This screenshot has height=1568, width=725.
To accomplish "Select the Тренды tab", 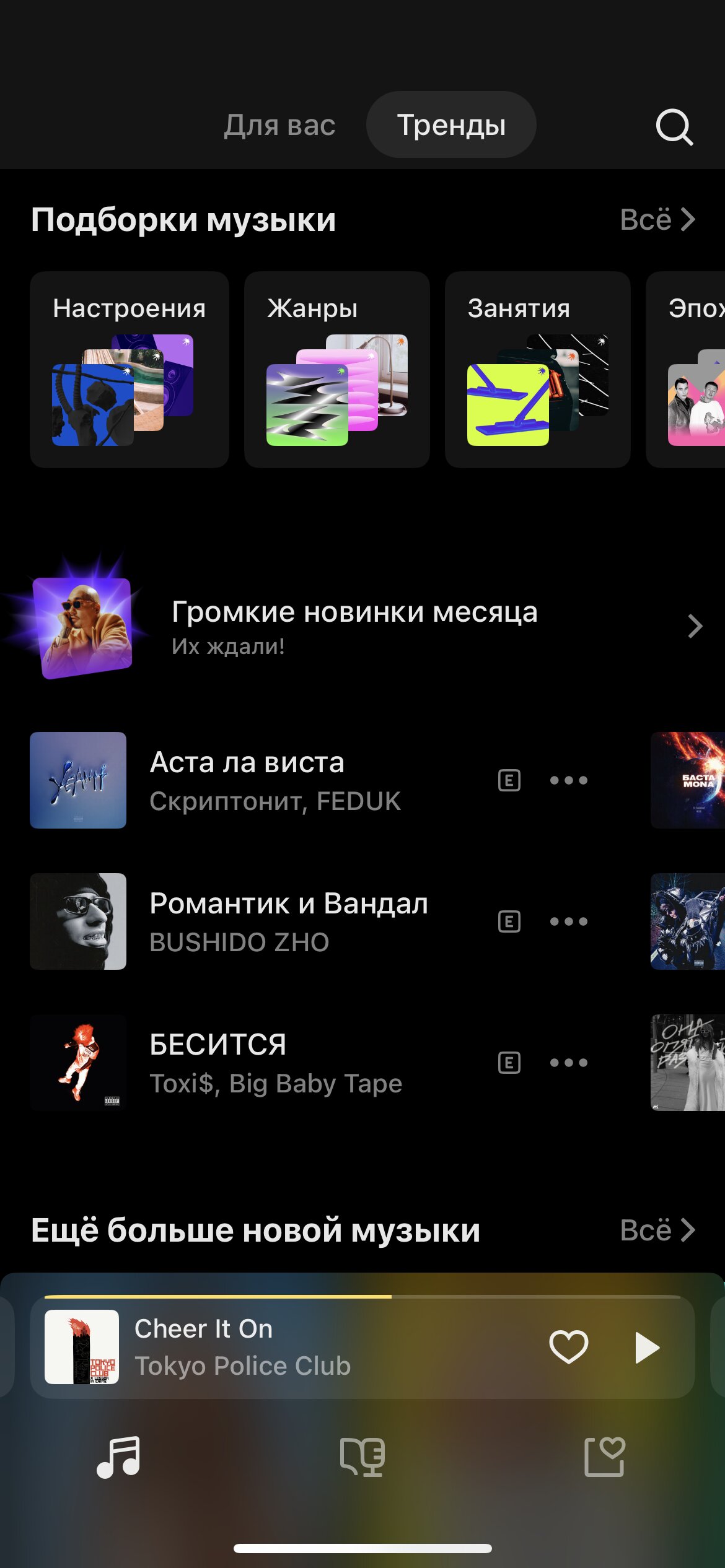I will click(451, 125).
